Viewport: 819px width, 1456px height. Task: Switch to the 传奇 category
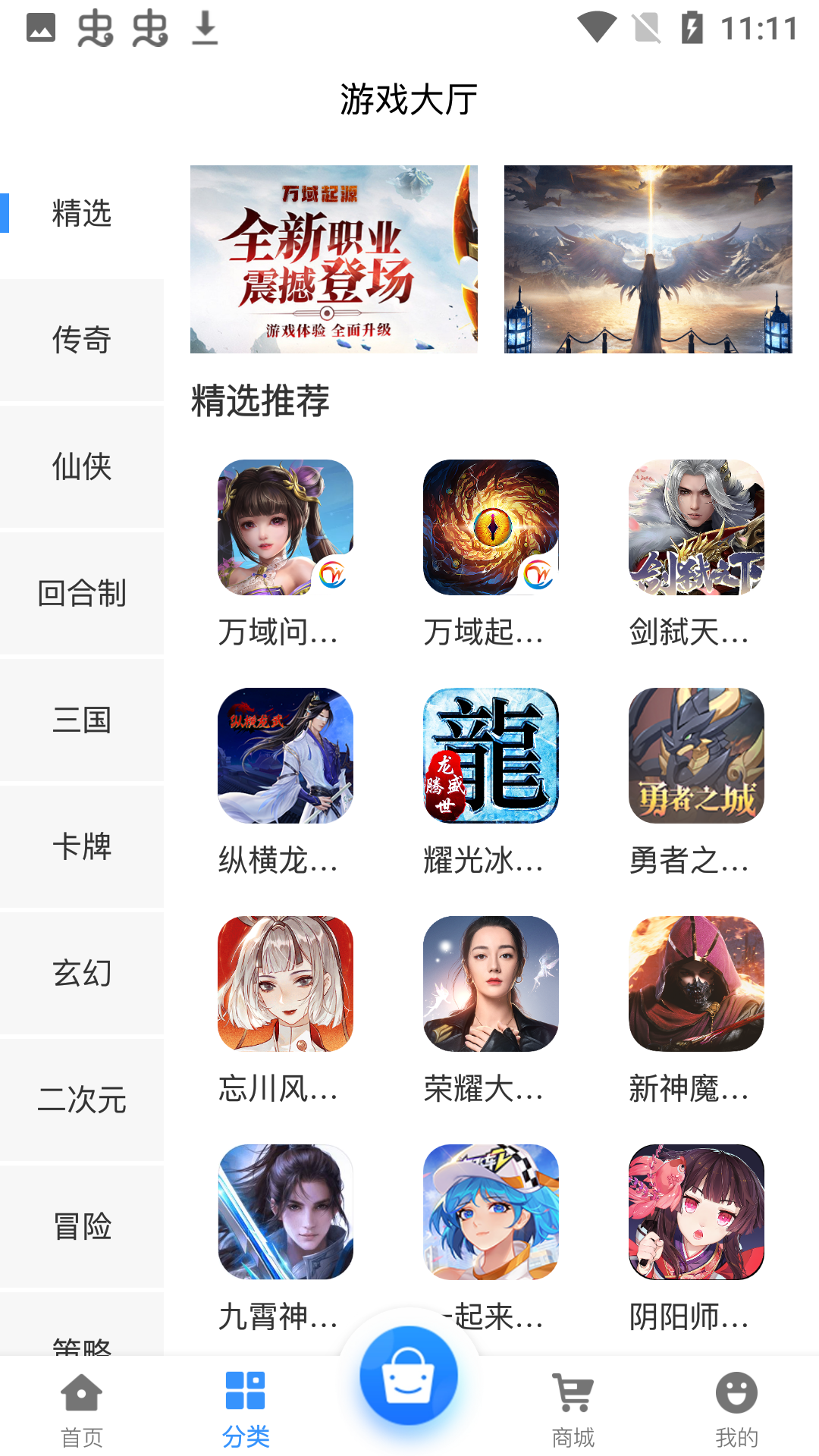pos(82,340)
